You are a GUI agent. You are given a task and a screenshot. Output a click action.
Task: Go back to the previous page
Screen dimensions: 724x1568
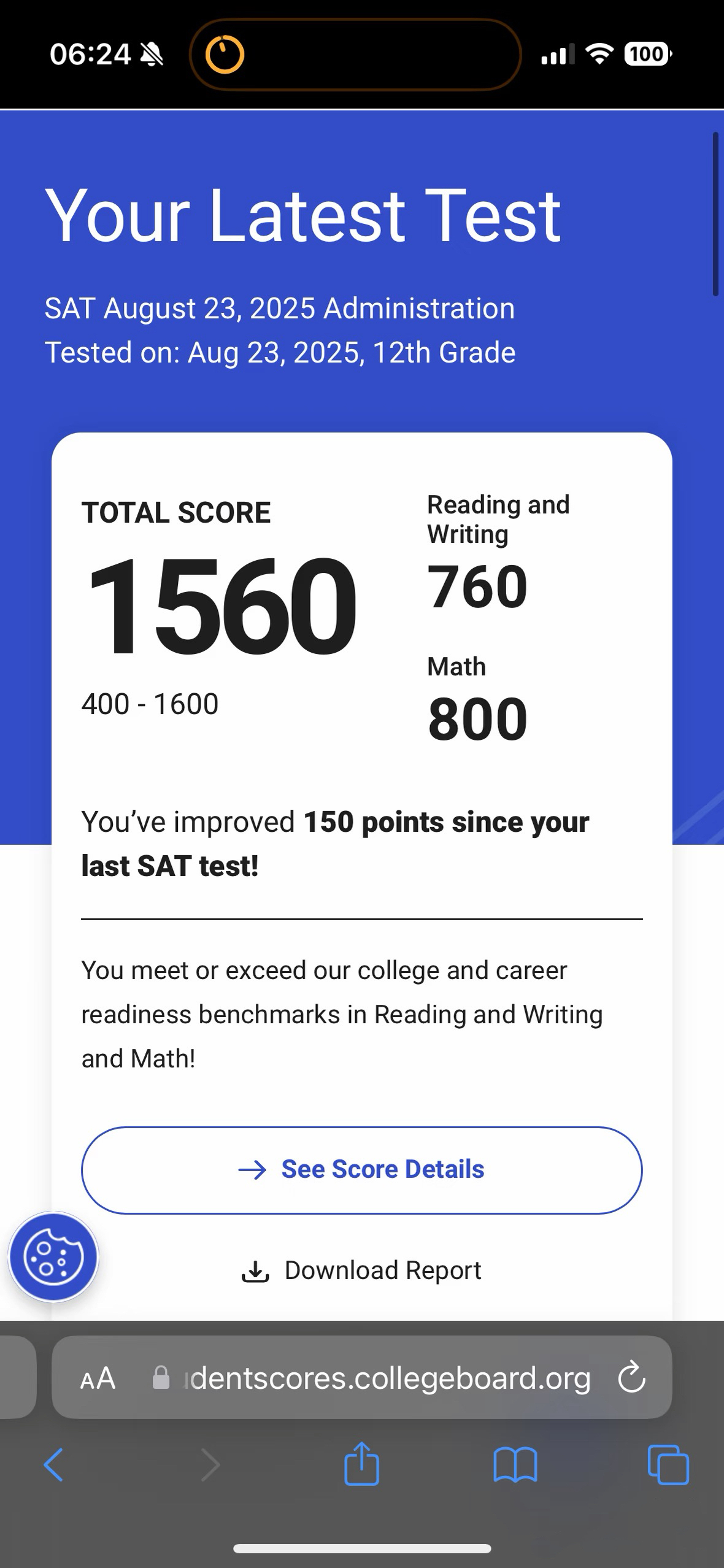point(53,1465)
